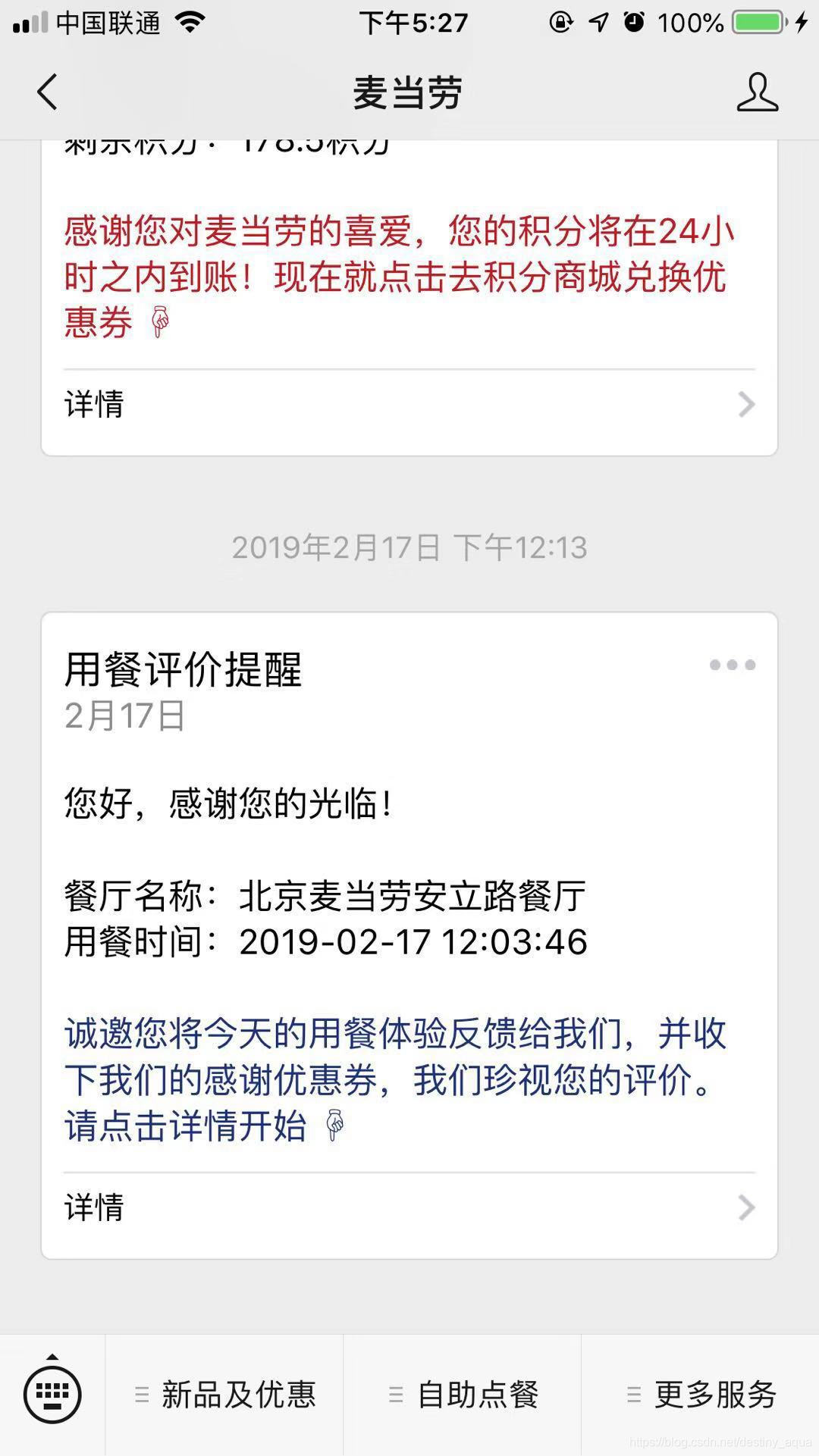Open the 自助点餐 menu
Screen dimensions: 819x1456
(463, 1395)
